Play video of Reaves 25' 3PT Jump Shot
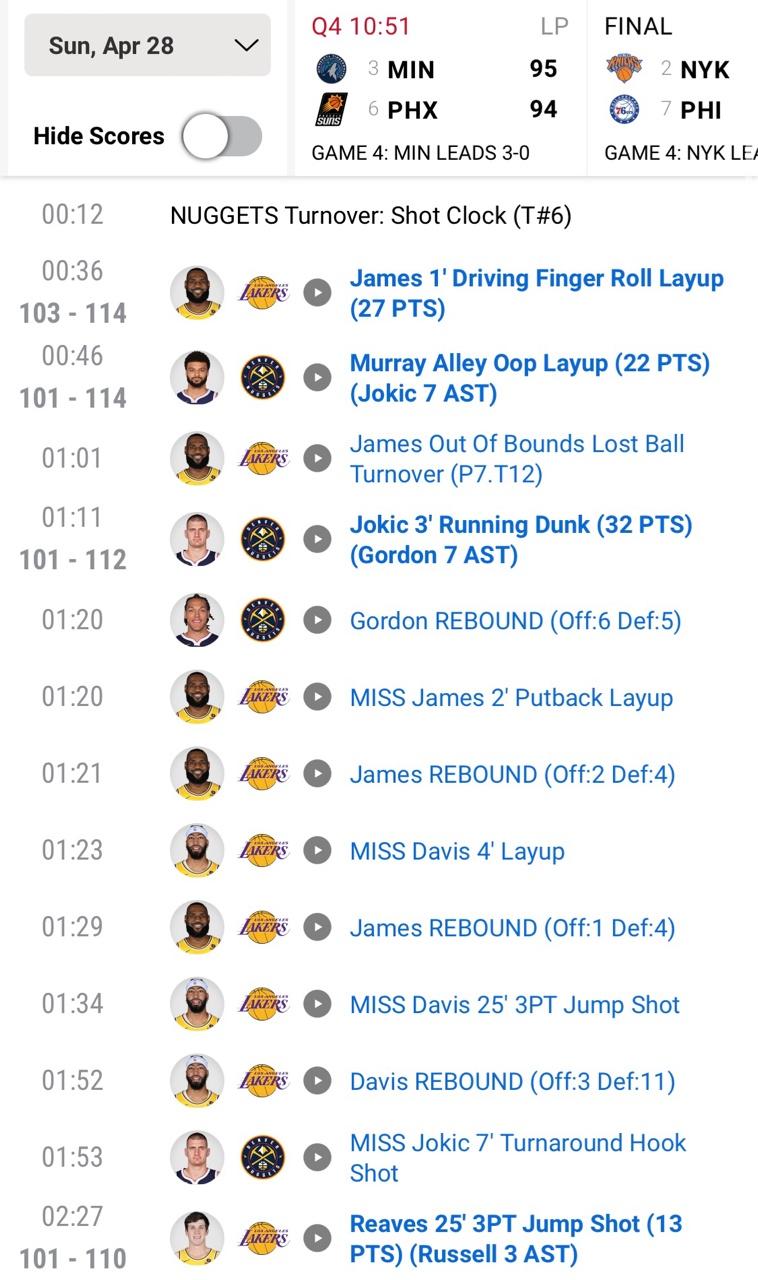The width and height of the screenshot is (758, 1280). tap(317, 1238)
